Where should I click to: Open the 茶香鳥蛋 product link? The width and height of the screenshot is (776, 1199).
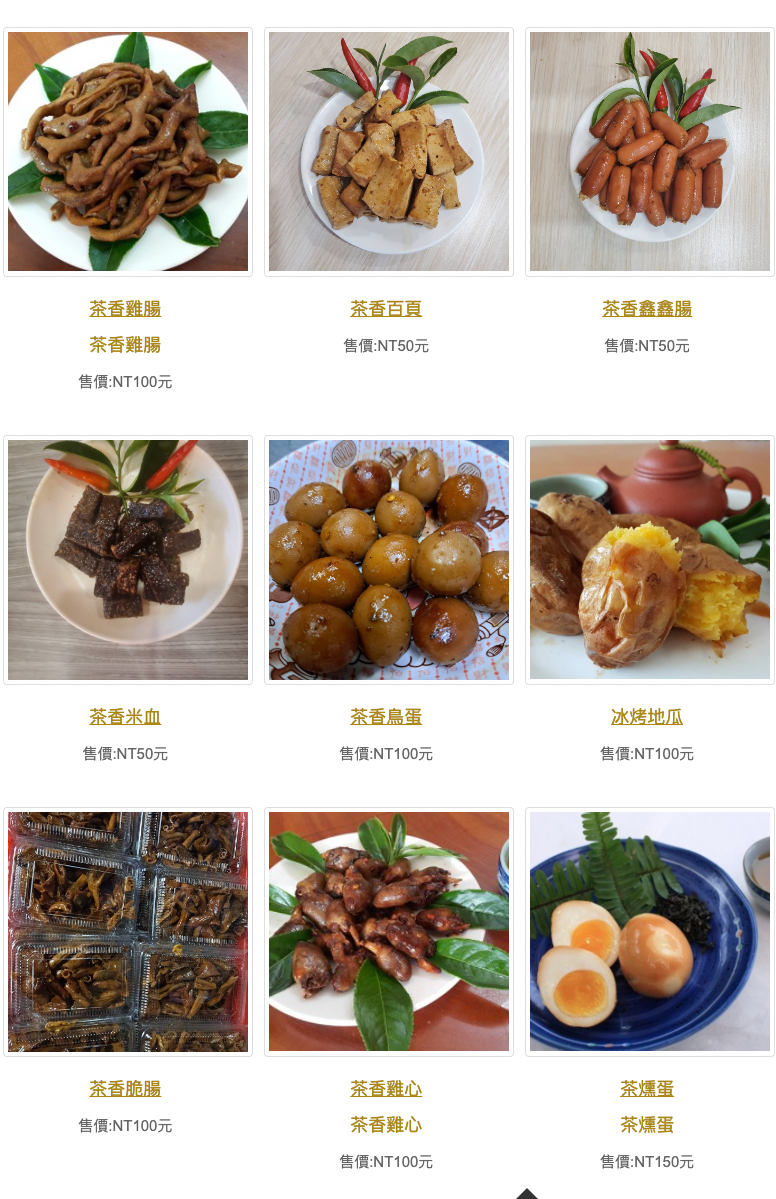[x=386, y=716]
